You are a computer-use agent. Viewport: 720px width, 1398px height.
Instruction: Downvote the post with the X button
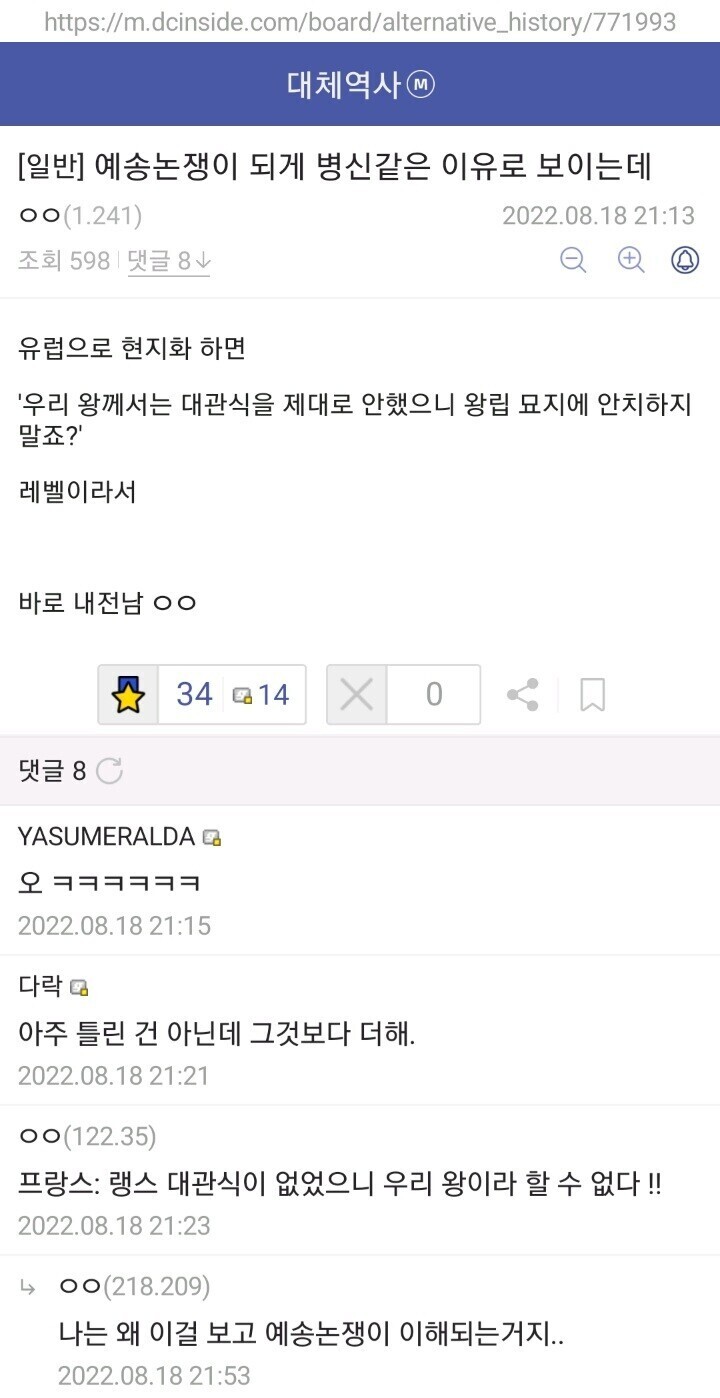(x=357, y=694)
